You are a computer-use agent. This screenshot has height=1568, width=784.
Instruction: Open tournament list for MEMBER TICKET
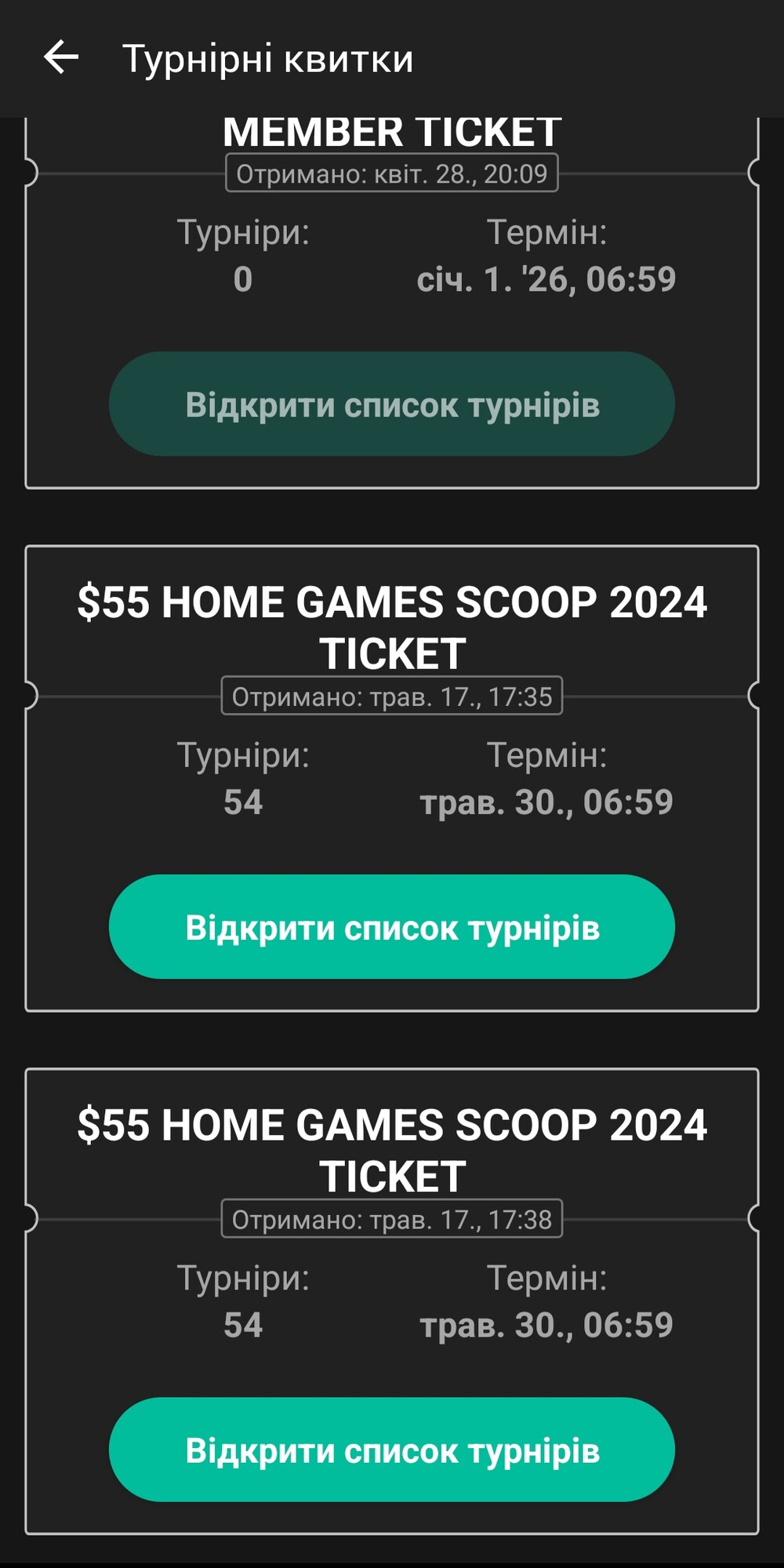coord(392,404)
